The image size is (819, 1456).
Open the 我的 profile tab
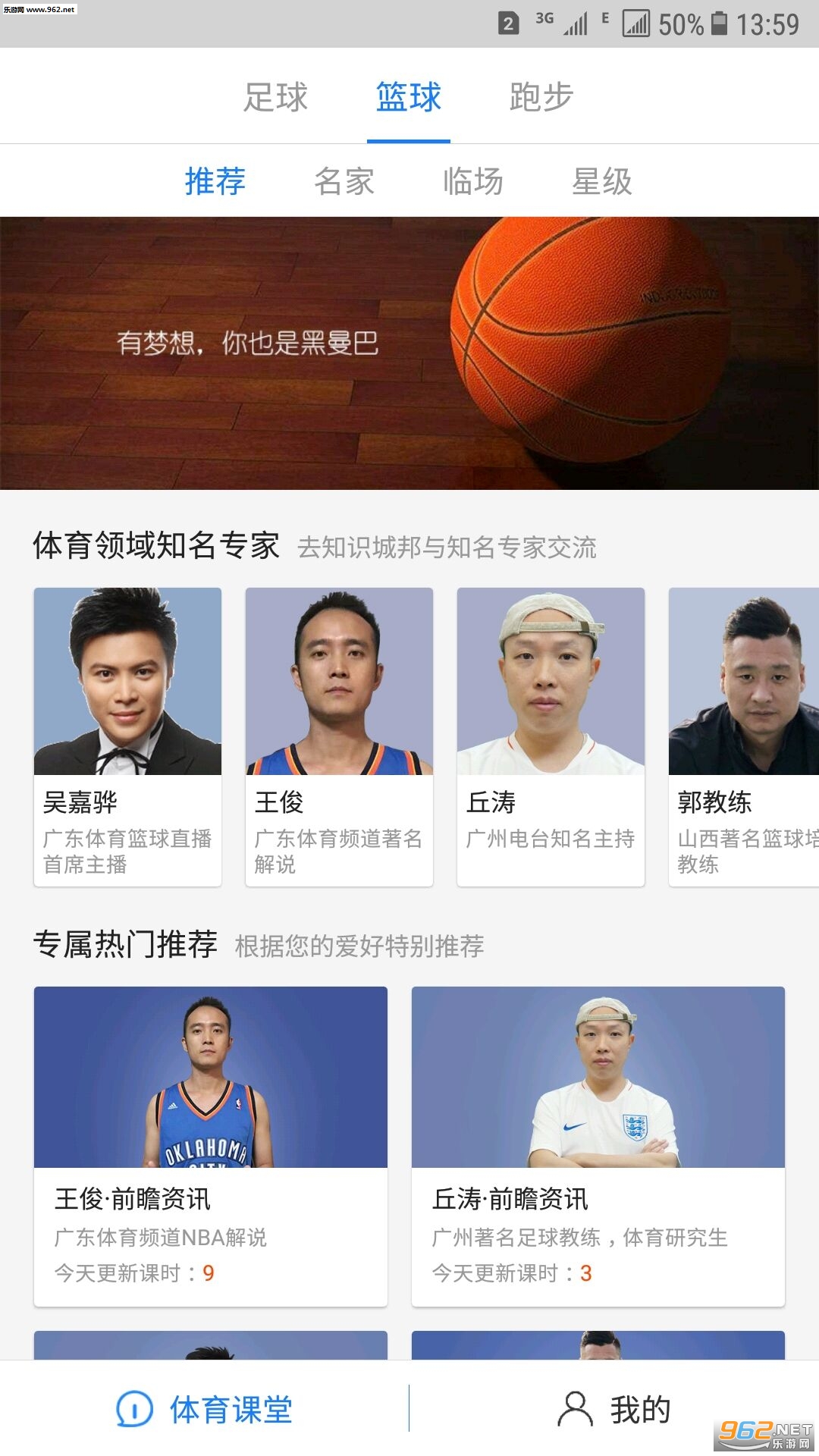(x=614, y=1409)
